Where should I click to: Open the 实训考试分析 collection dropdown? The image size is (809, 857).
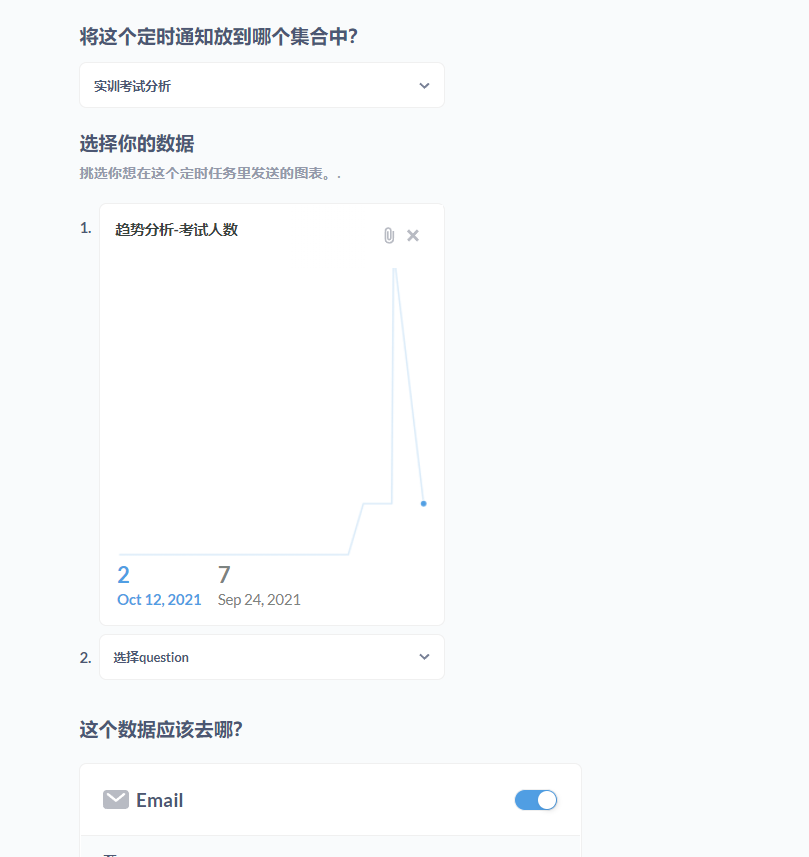tap(262, 86)
